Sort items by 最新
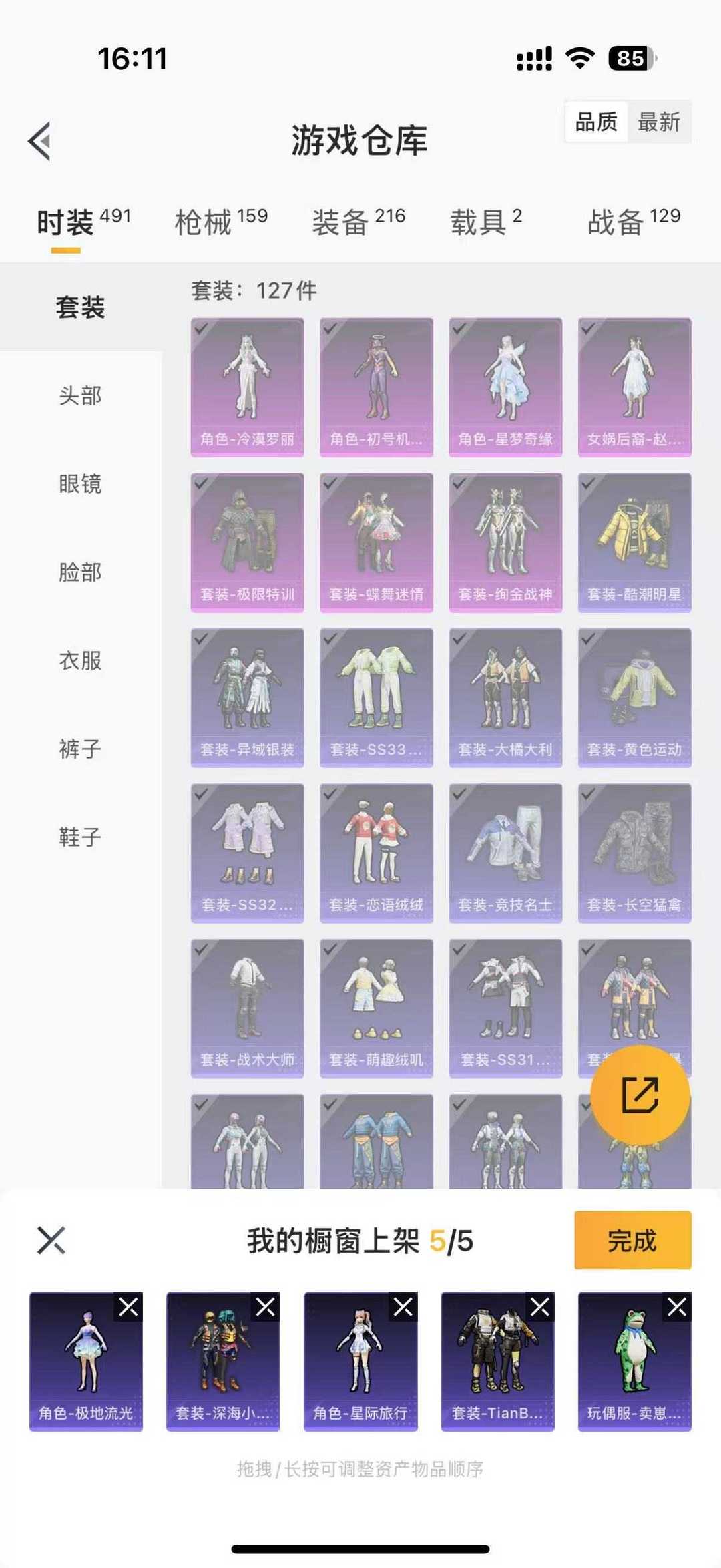Image resolution: width=721 pixels, height=1568 pixels. (x=659, y=122)
